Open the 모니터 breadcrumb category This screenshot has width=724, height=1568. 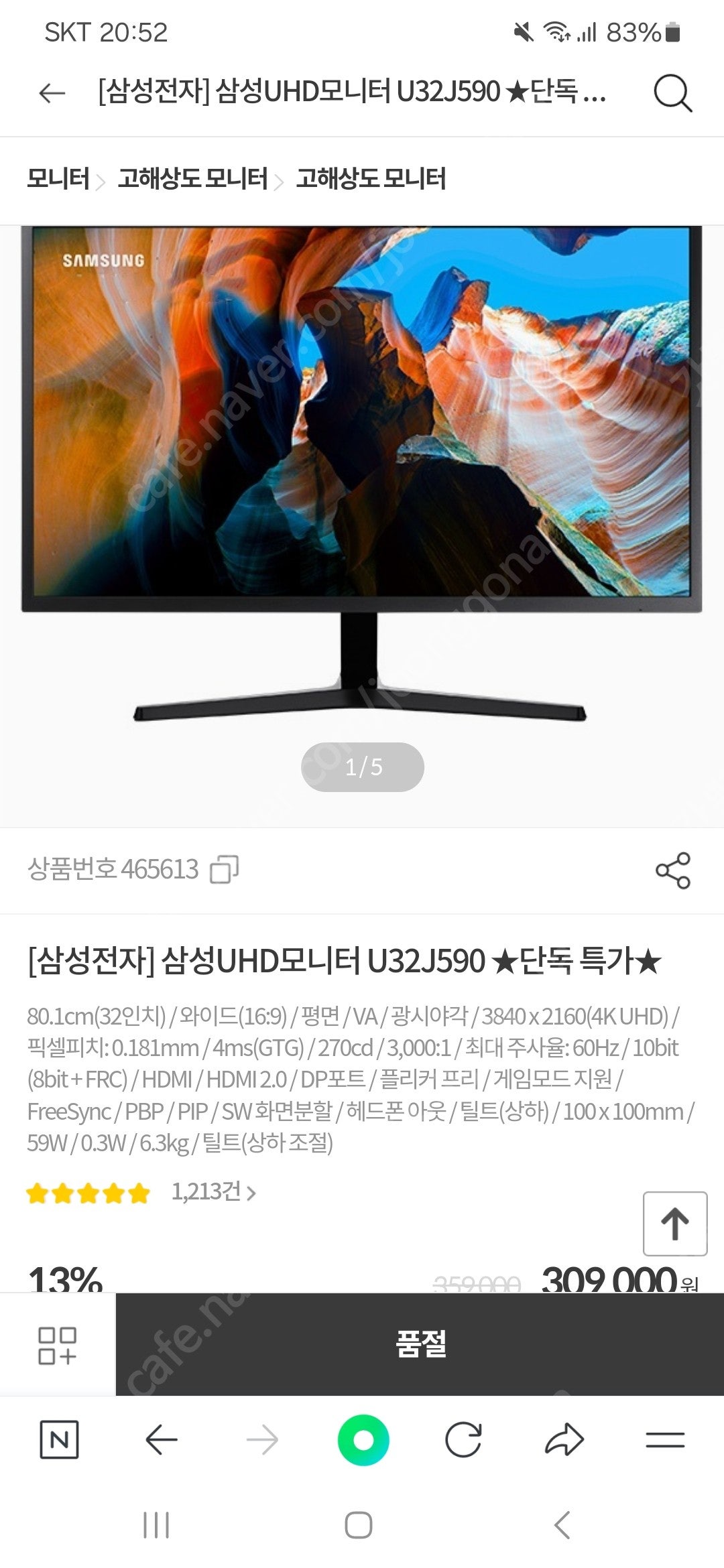[58, 178]
